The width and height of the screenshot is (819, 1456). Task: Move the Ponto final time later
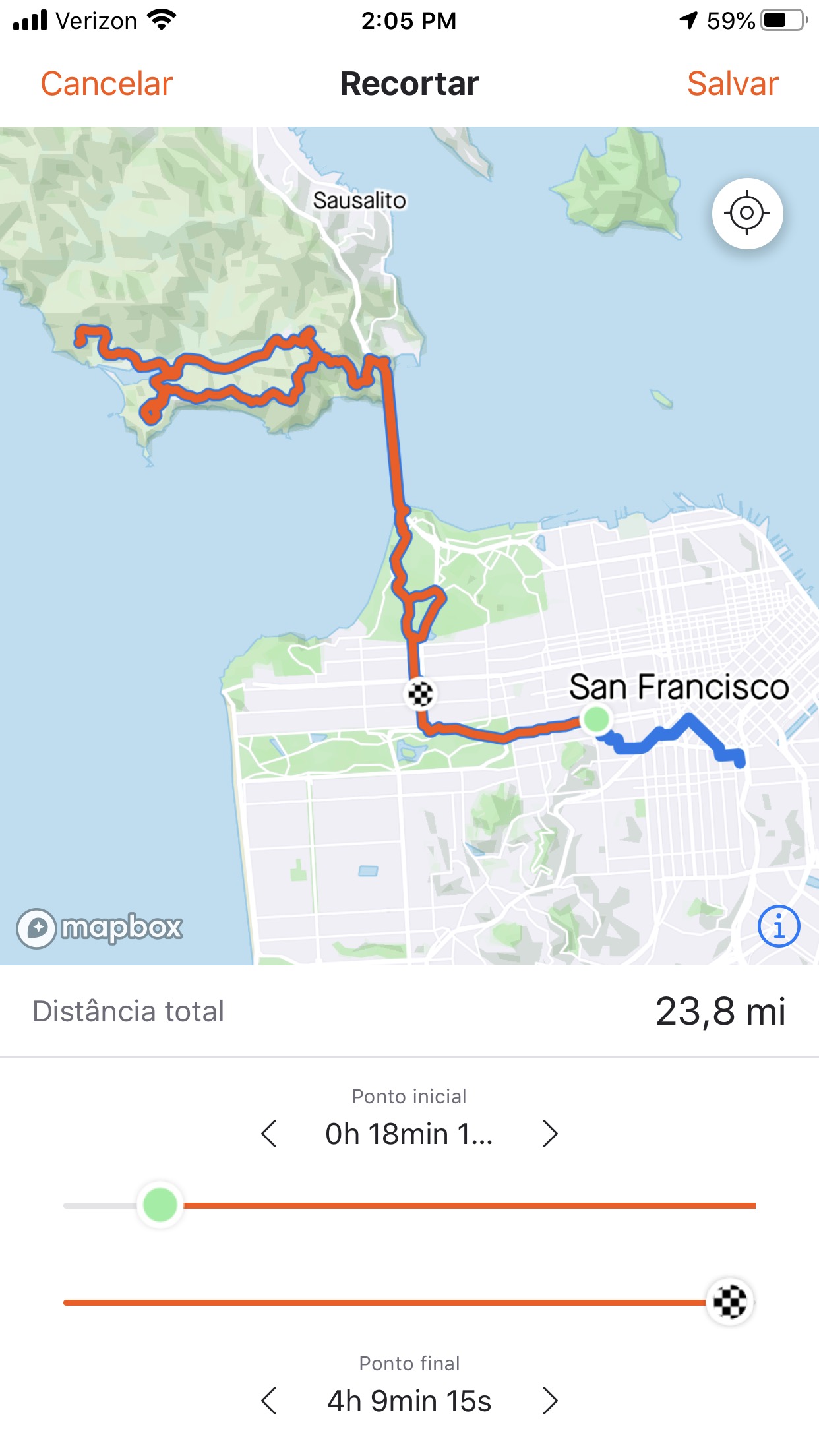550,1401
